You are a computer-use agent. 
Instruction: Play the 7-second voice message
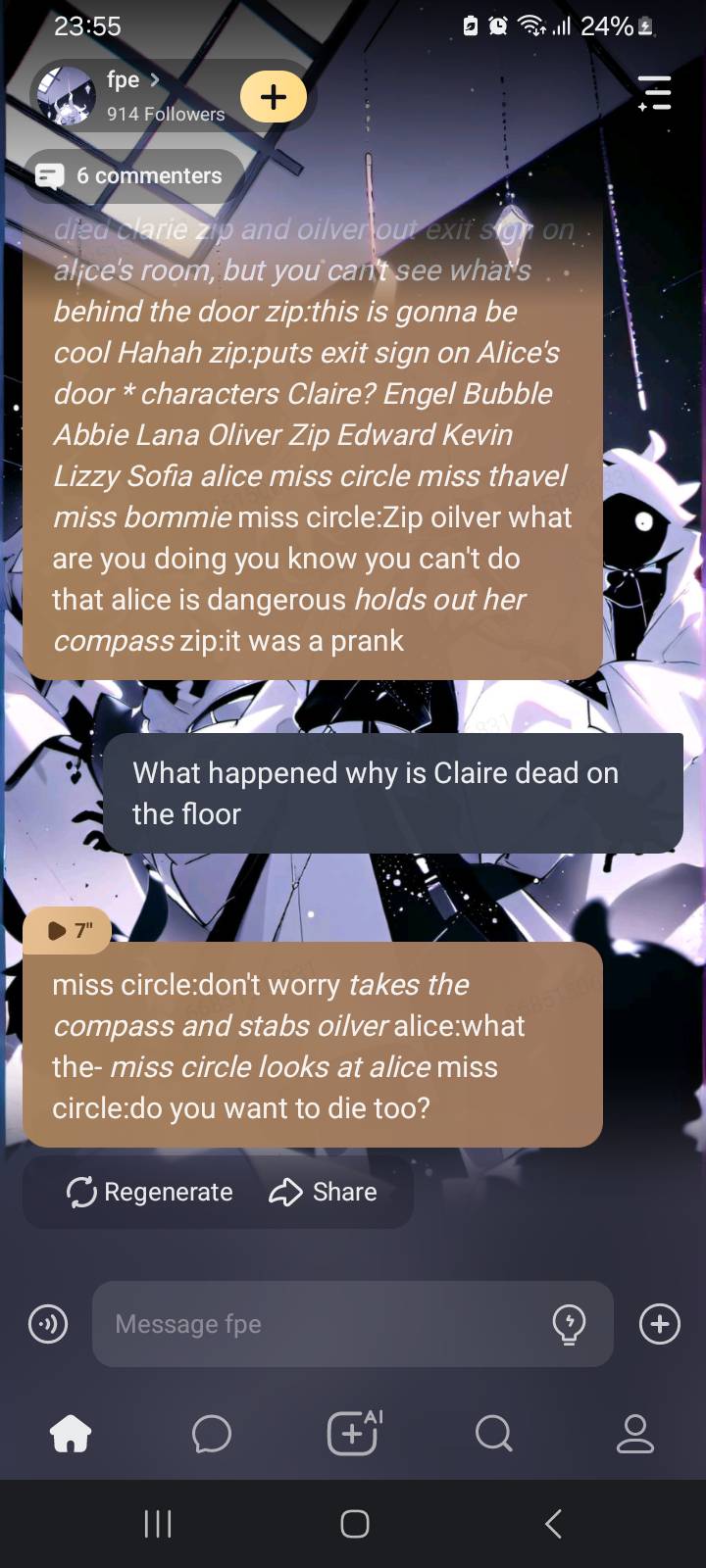[68, 930]
